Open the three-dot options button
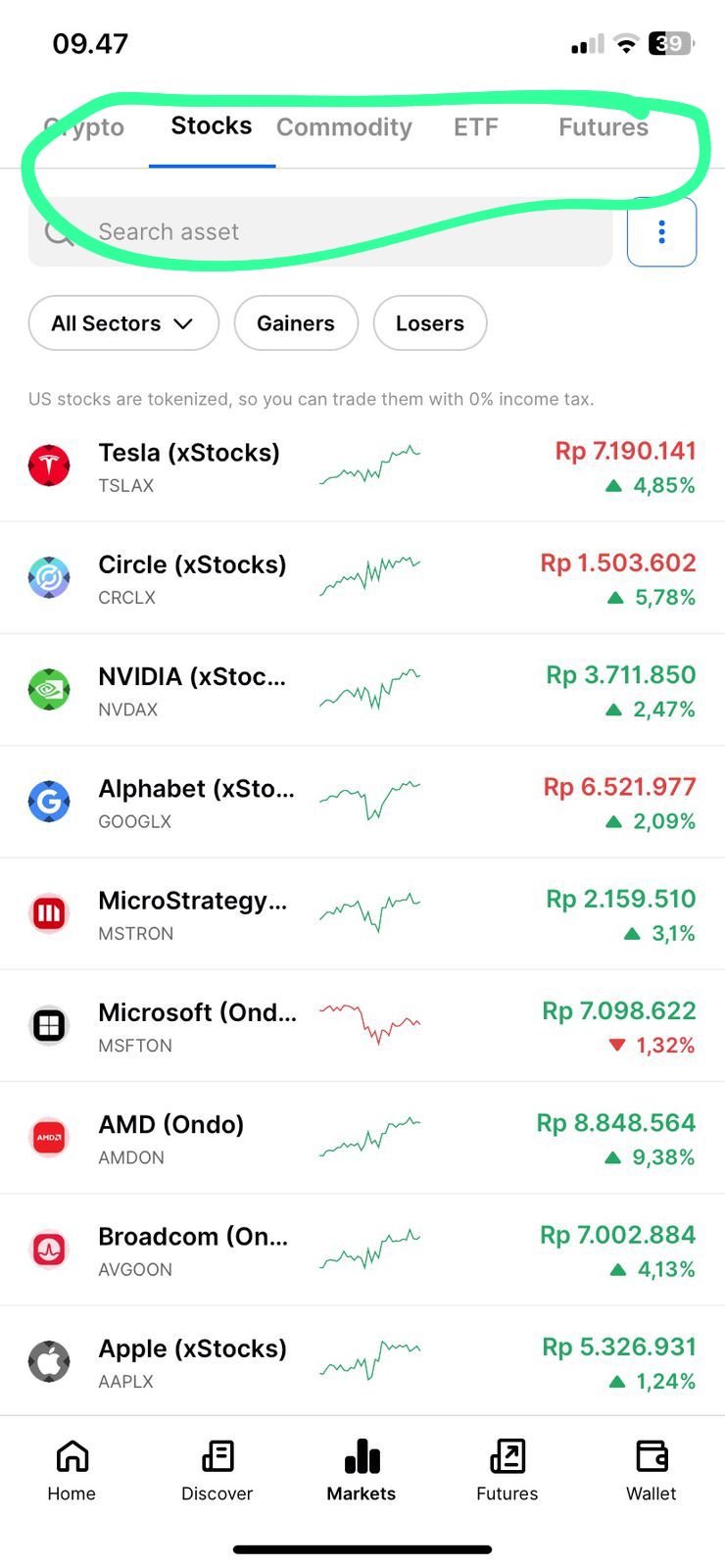Screen dimensions: 725x1568 point(661,231)
